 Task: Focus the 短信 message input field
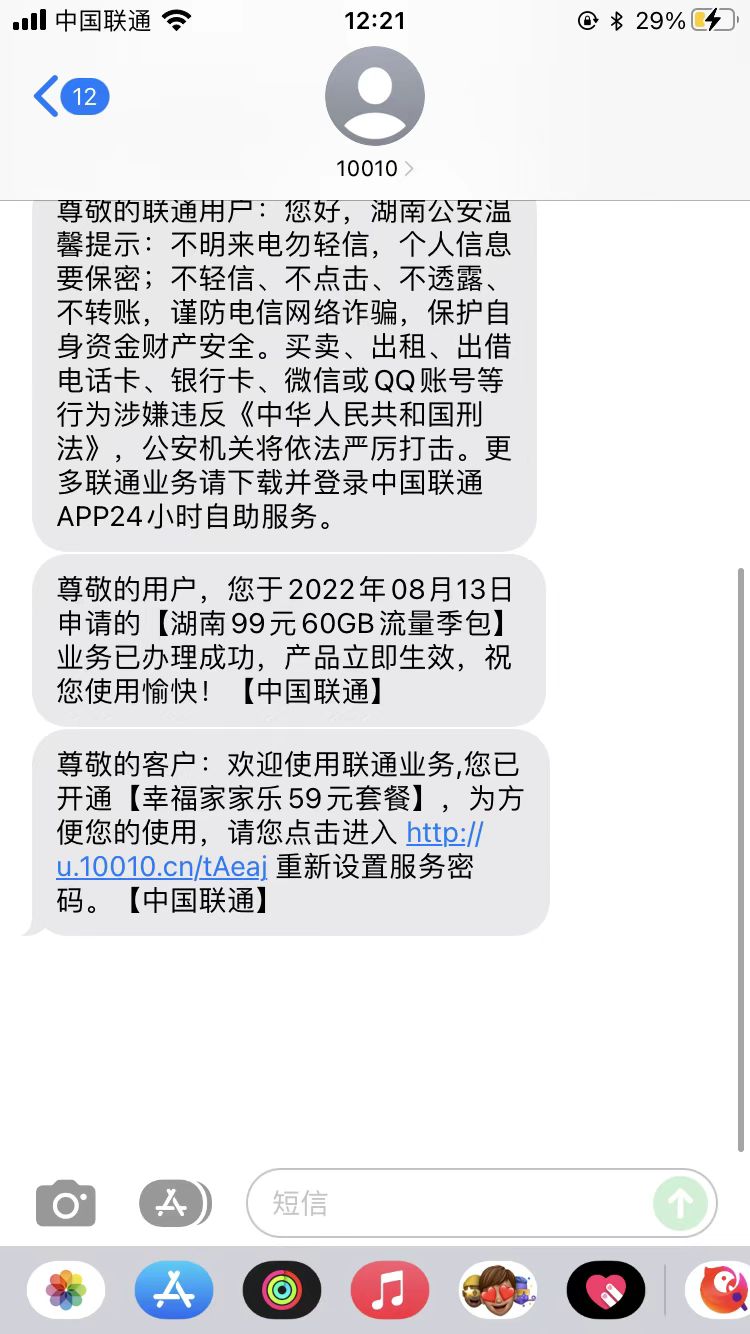pyautogui.click(x=450, y=1203)
